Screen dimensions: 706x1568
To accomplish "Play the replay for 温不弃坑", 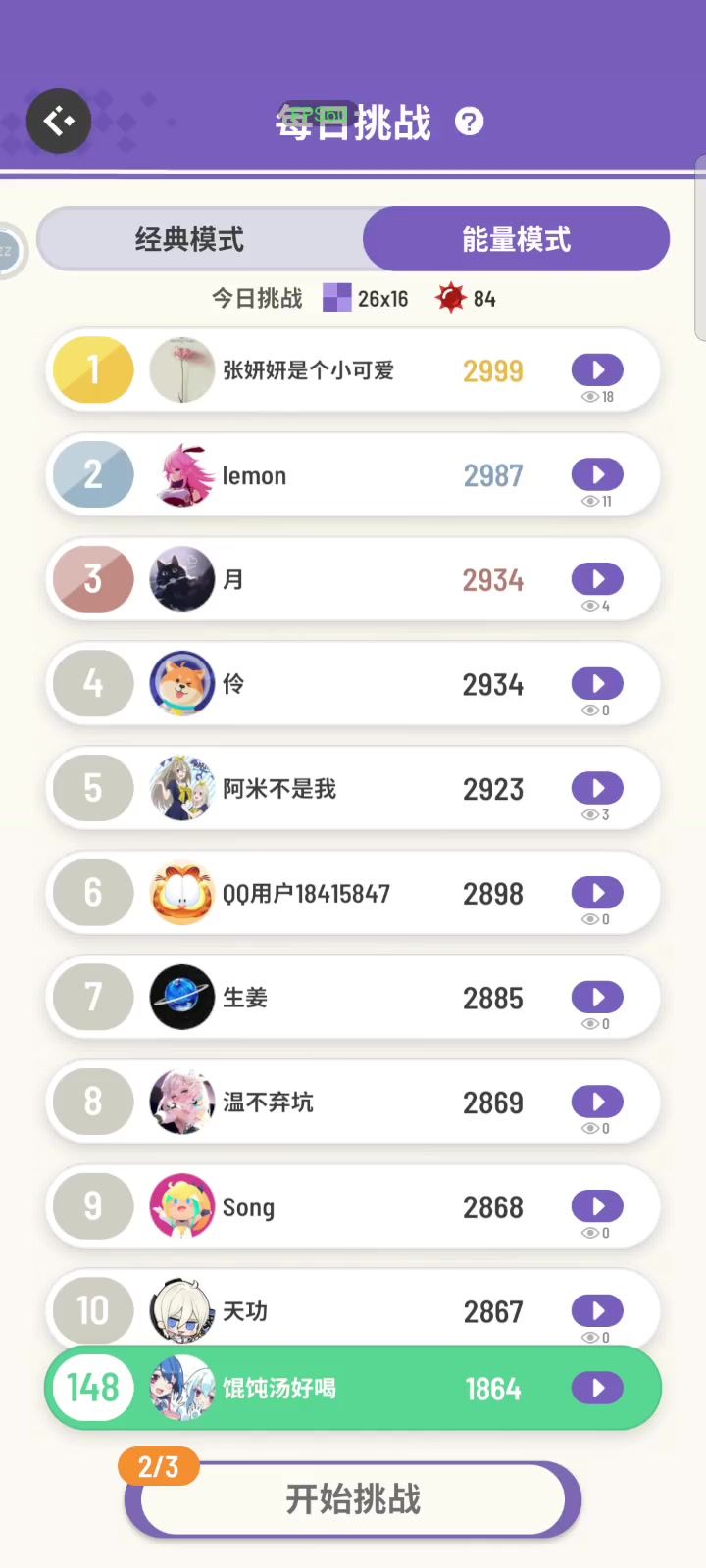I will [x=597, y=1102].
